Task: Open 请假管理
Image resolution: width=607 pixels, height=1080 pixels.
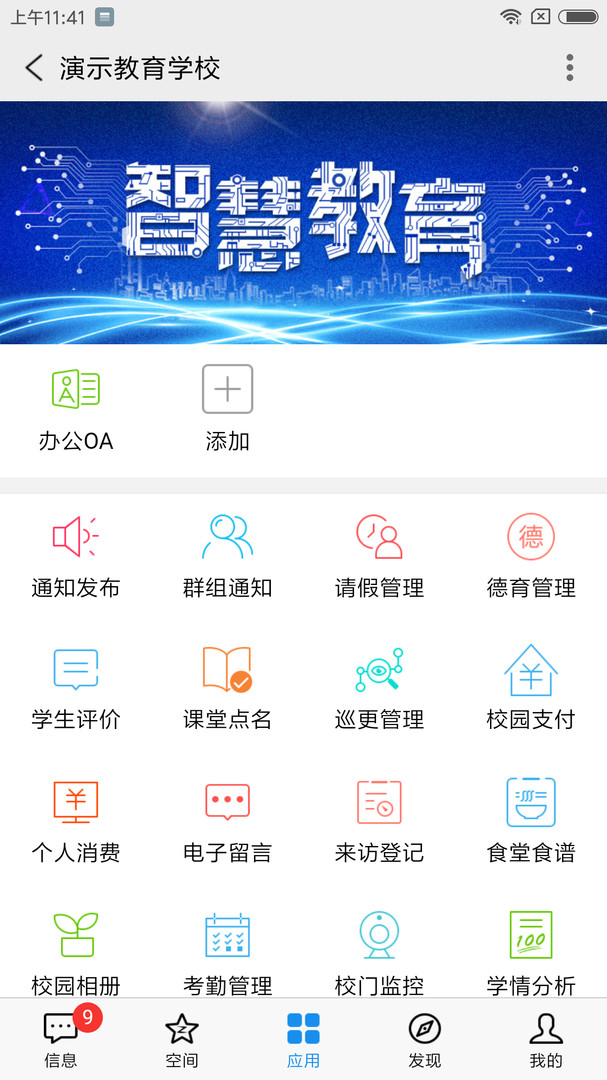Action: point(379,555)
